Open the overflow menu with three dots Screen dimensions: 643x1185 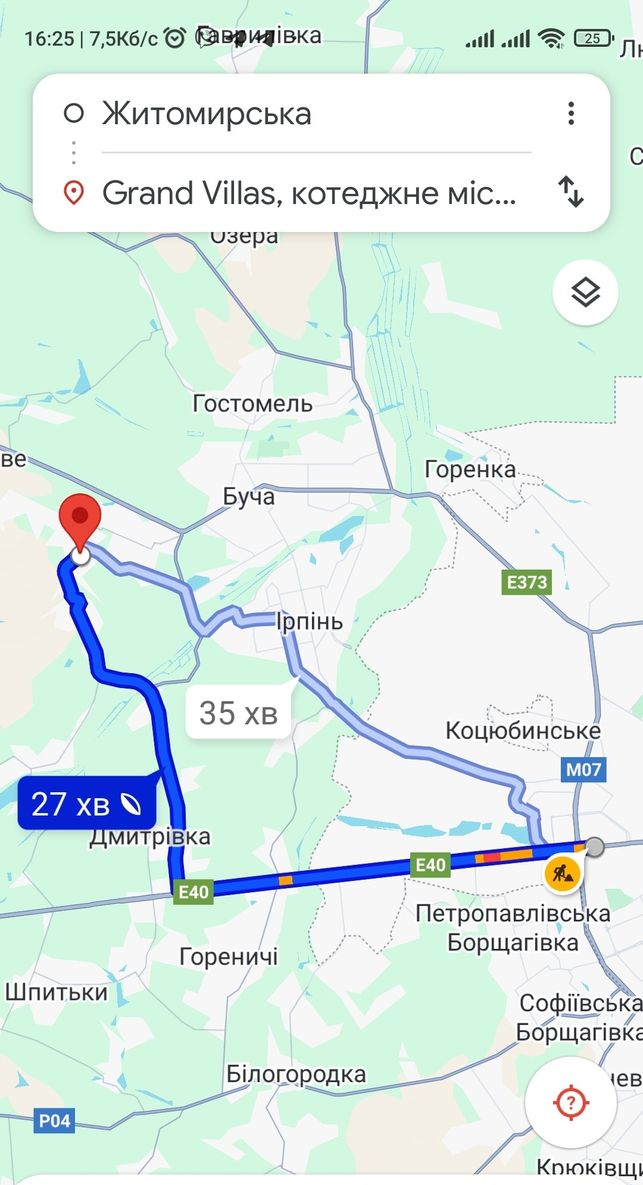pos(571,113)
